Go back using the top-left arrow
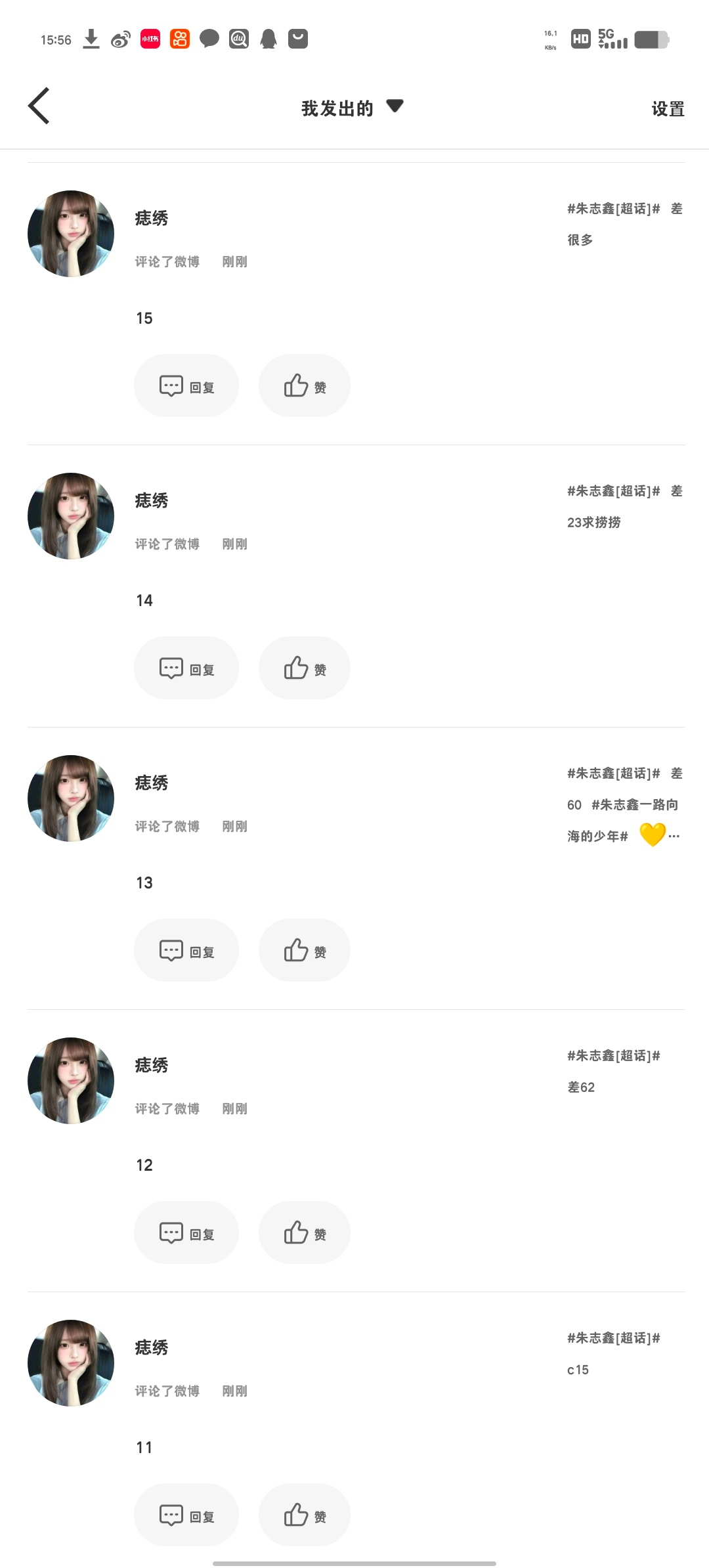The height and width of the screenshot is (1568, 709). (39, 106)
